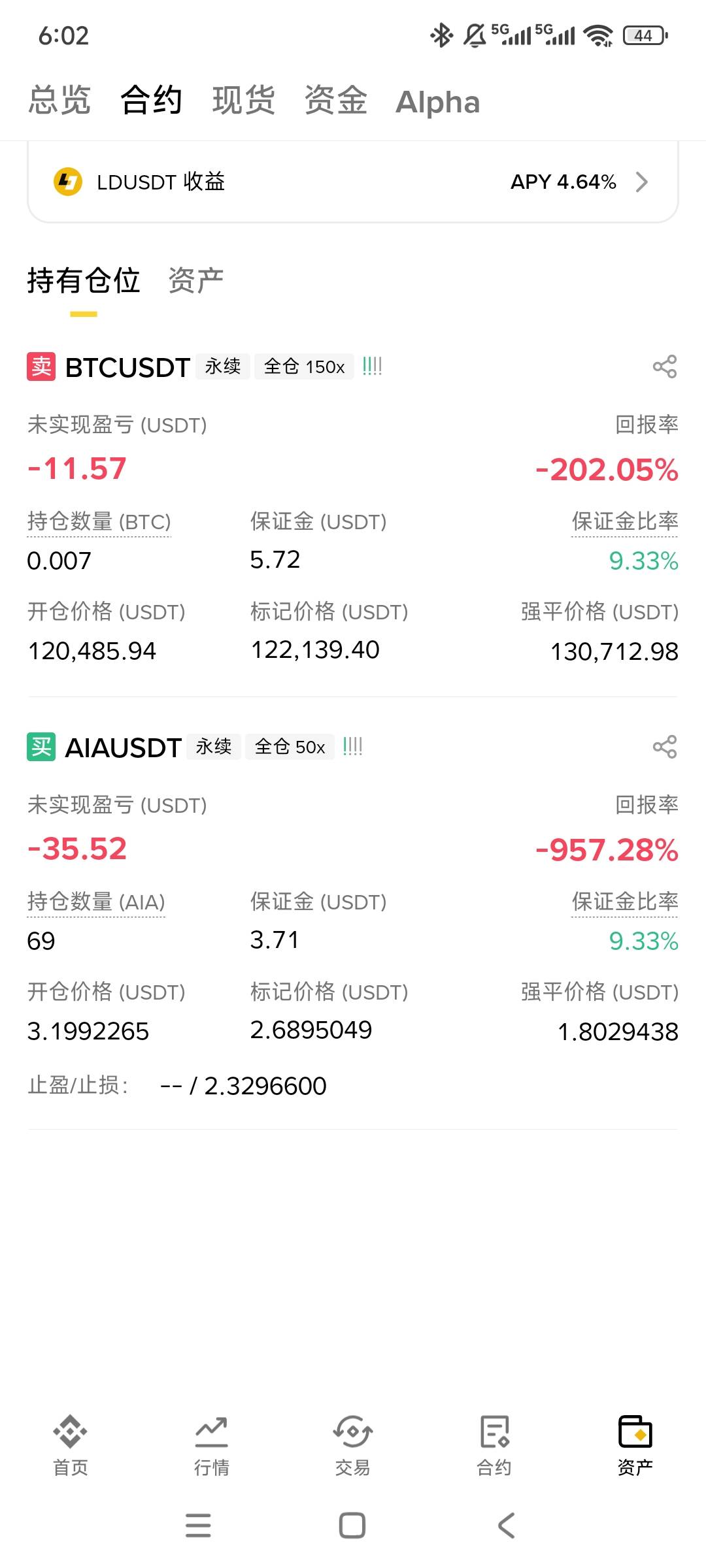
Task: Tap the 持仓数量 (AIA) label
Action: 96,902
